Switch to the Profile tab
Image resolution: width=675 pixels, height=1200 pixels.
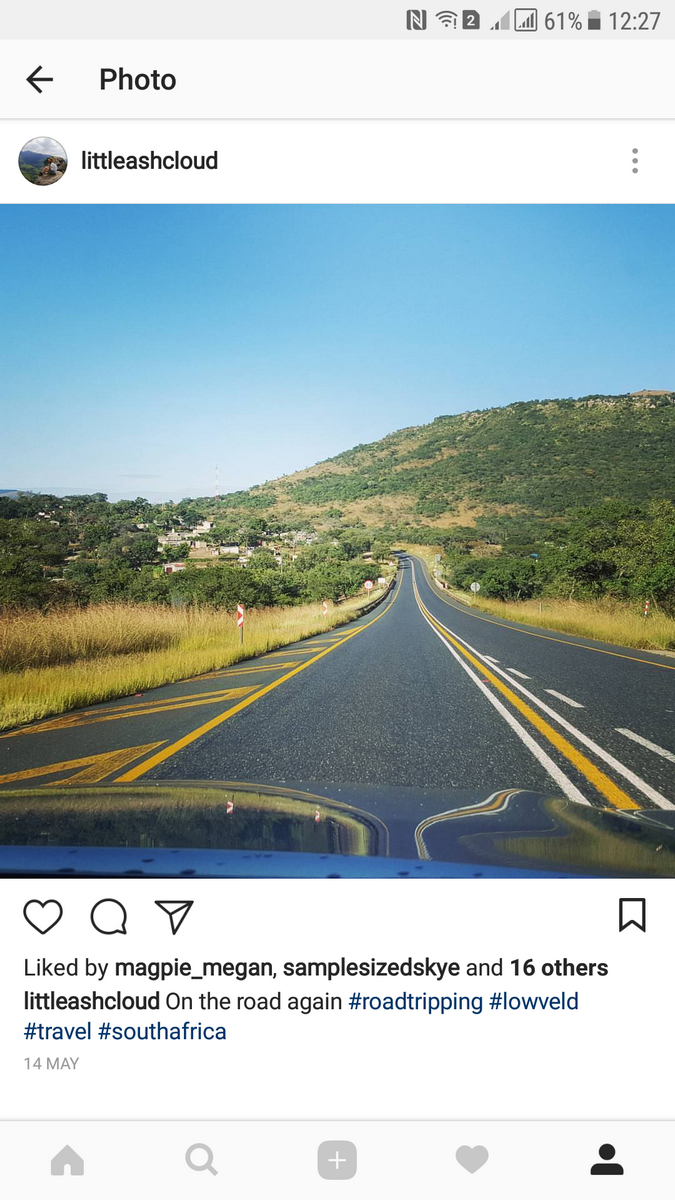point(607,1160)
